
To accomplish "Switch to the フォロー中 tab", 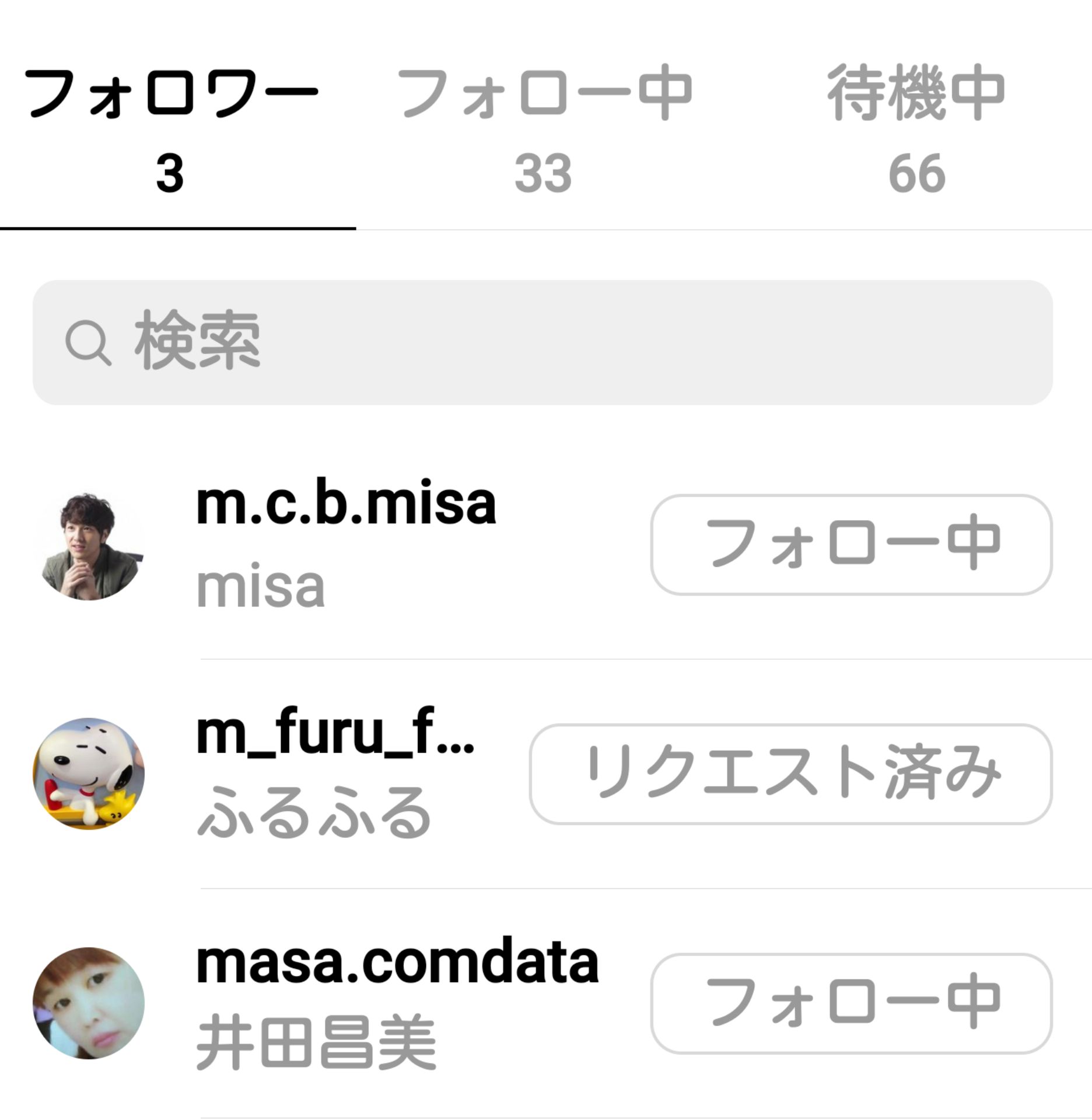I will pyautogui.click(x=544, y=131).
